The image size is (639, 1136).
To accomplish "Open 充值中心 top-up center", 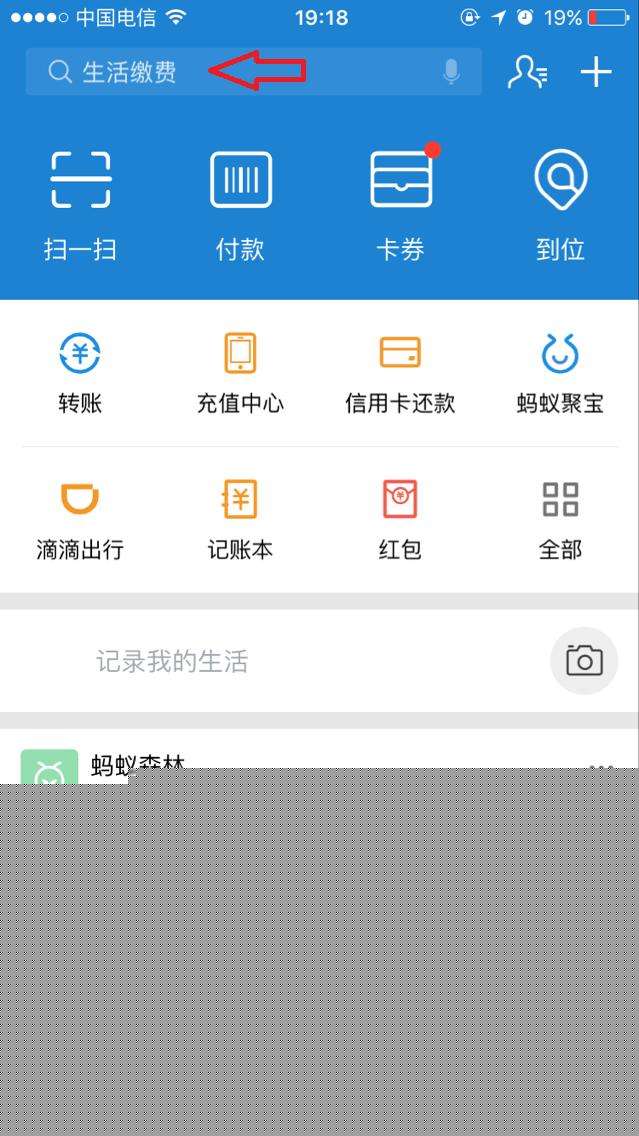I will pyautogui.click(x=241, y=373).
